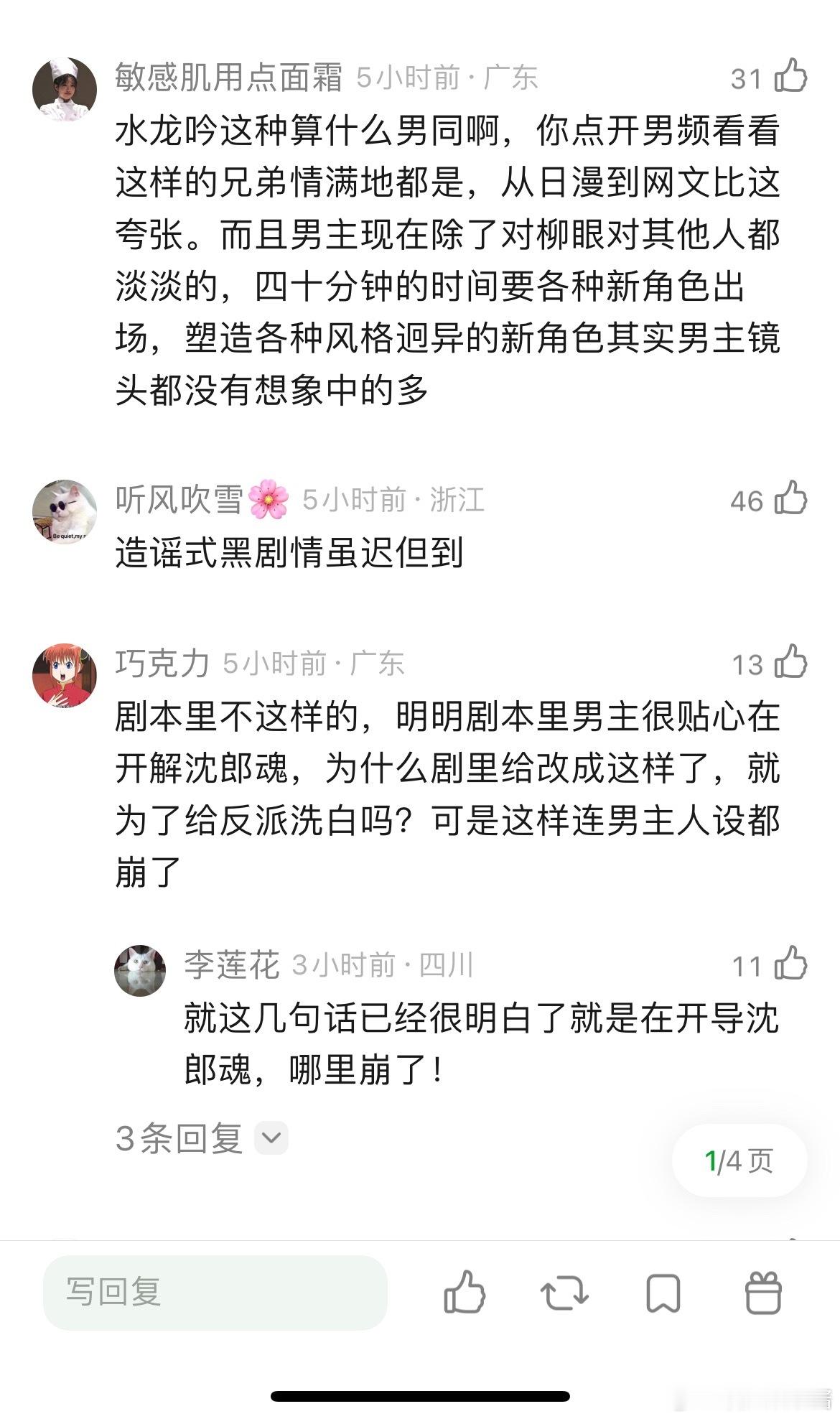
Task: Like 听风吹雪's comment
Action: 790,498
